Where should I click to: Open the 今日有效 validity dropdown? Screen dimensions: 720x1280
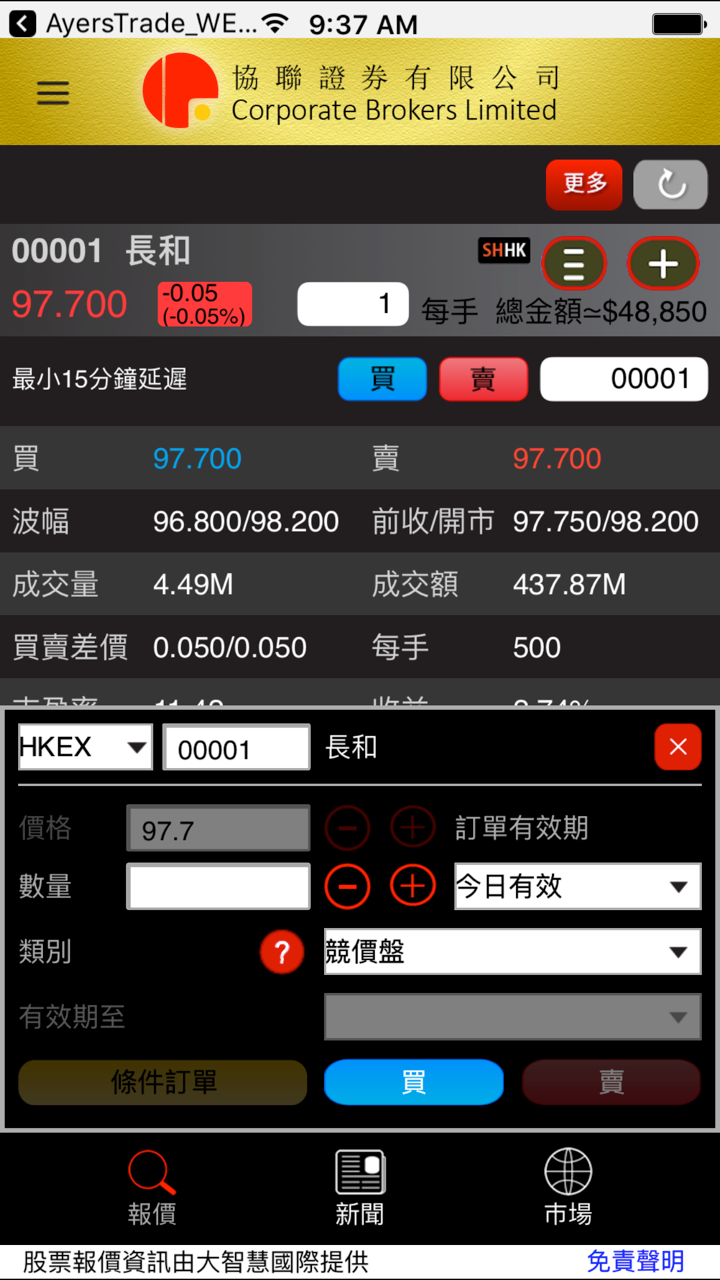(577, 886)
